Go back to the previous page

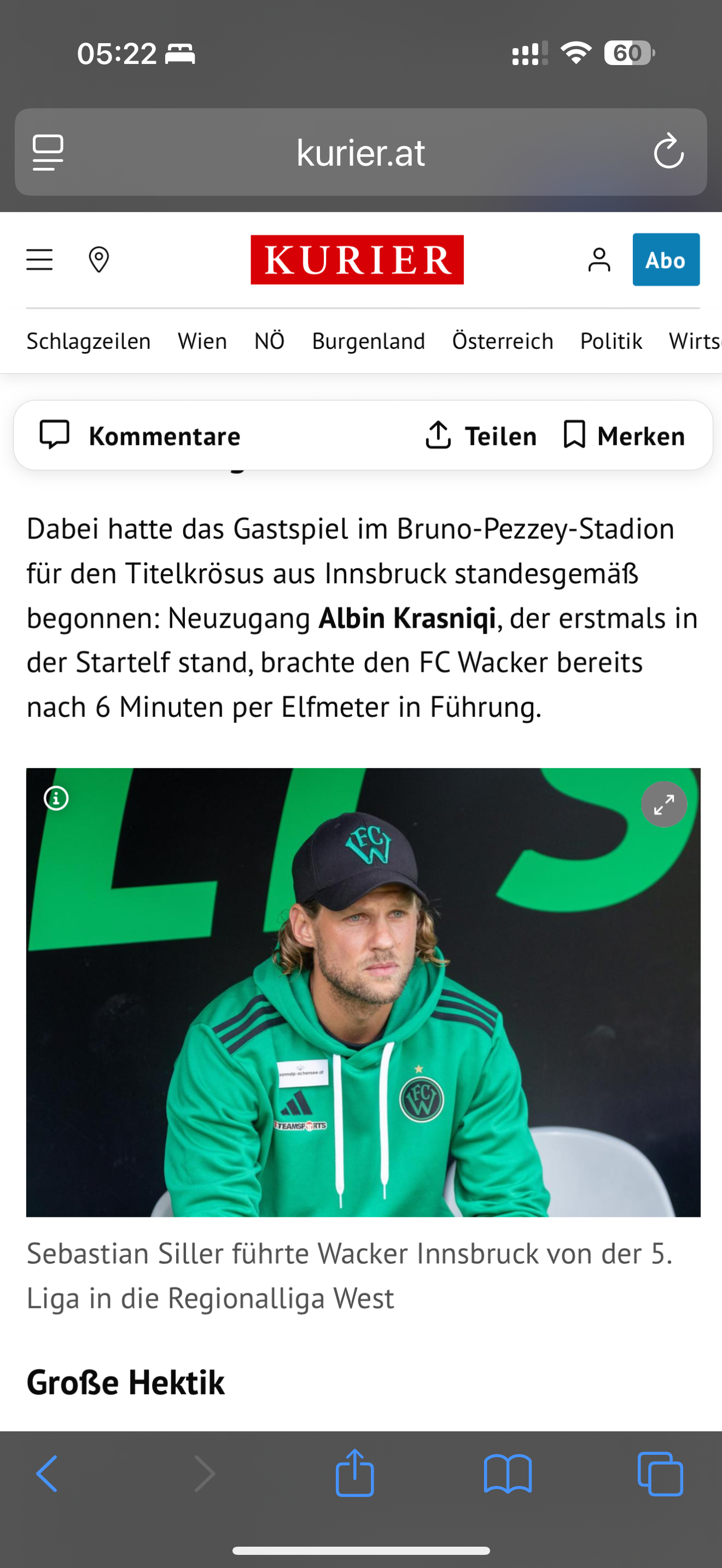point(47,1473)
